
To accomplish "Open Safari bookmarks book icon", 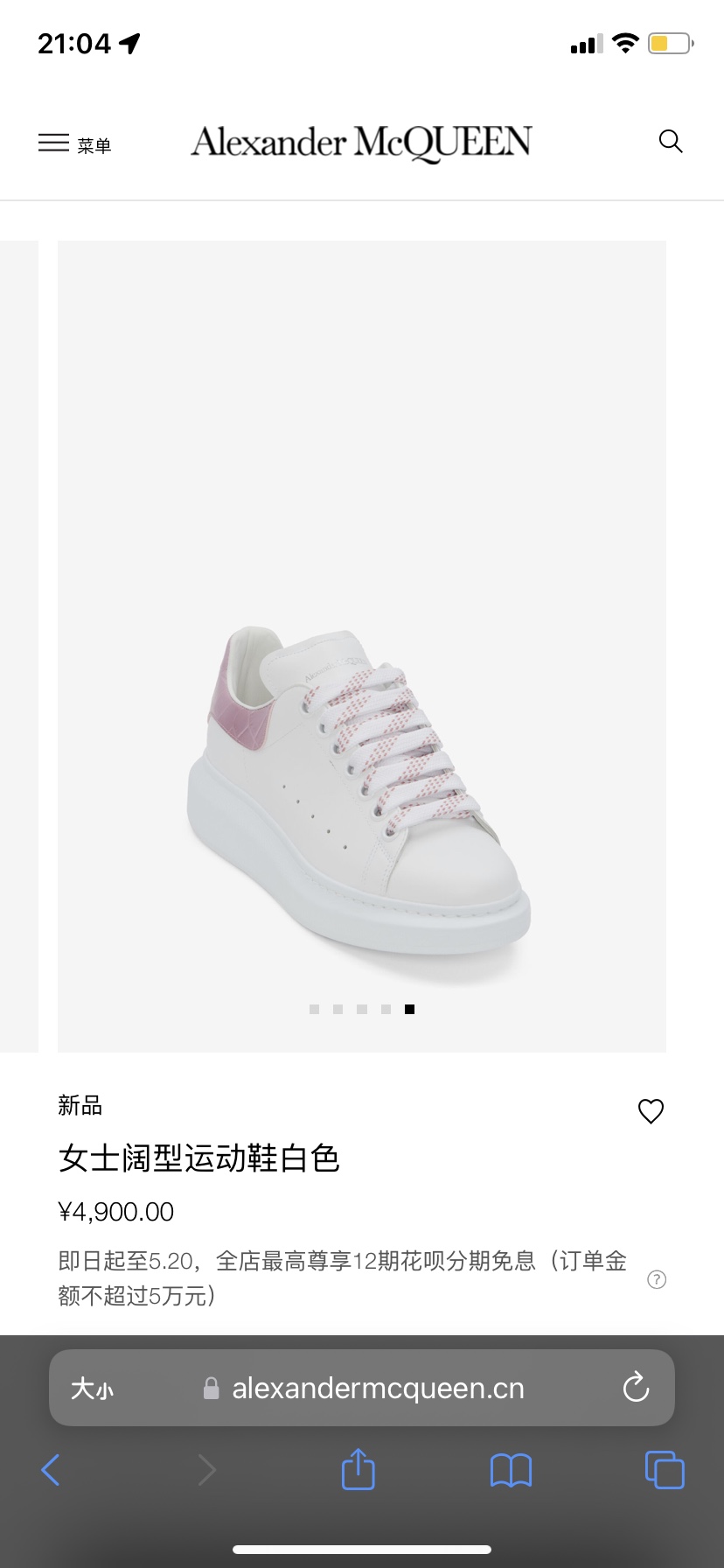I will tap(511, 1470).
